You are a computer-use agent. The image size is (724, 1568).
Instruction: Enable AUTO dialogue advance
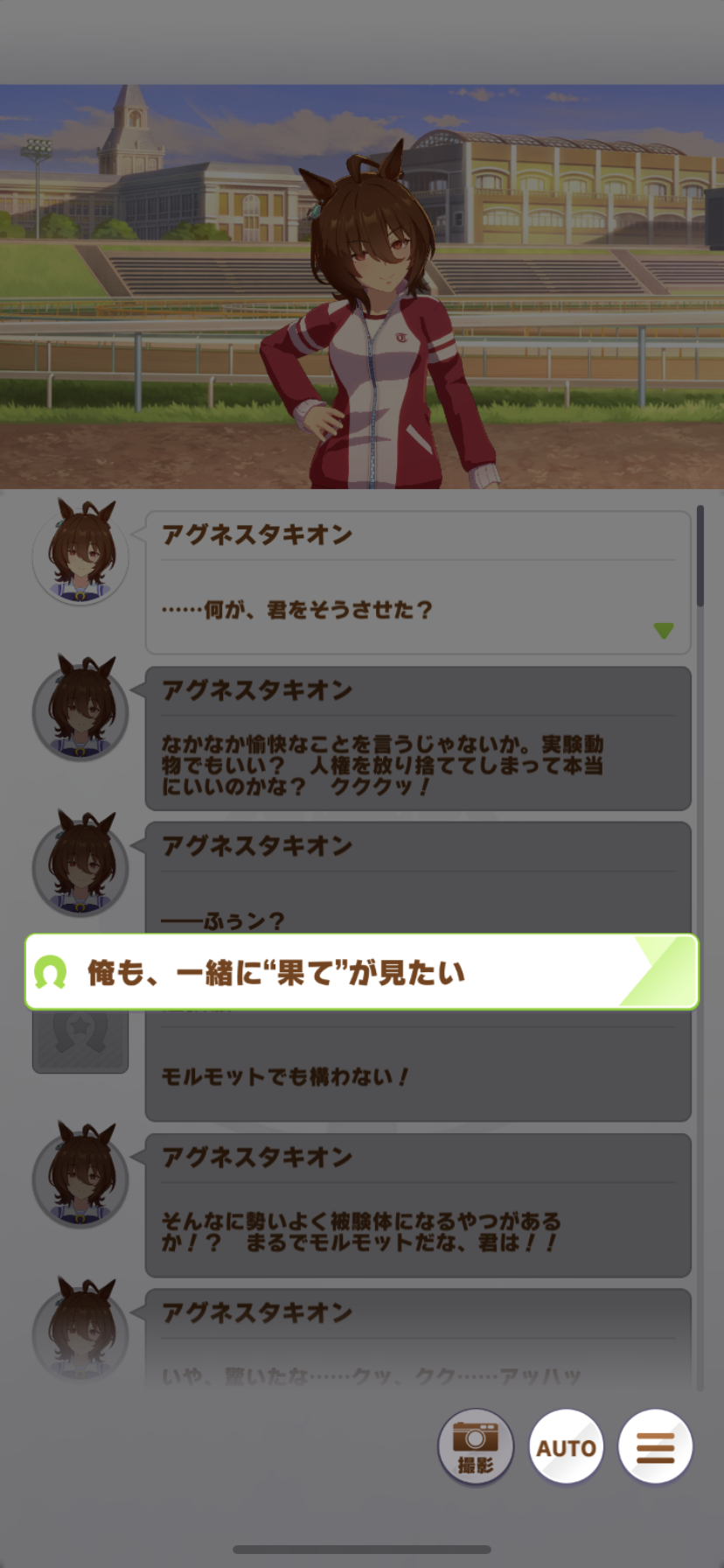click(x=566, y=1446)
